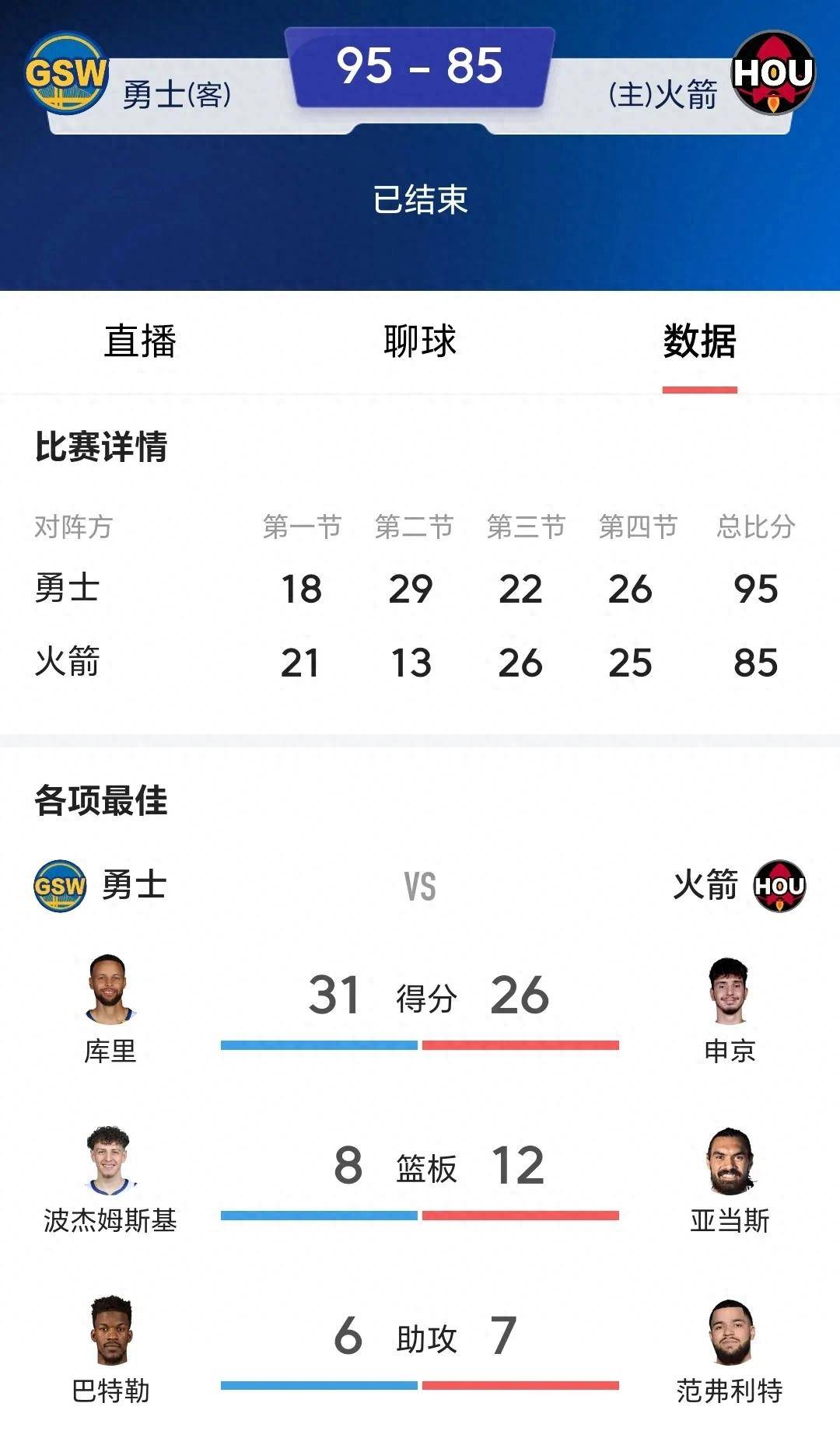840x1438 pixels.
Task: Tap 巴特勒 player avatar
Action: 110,1330
